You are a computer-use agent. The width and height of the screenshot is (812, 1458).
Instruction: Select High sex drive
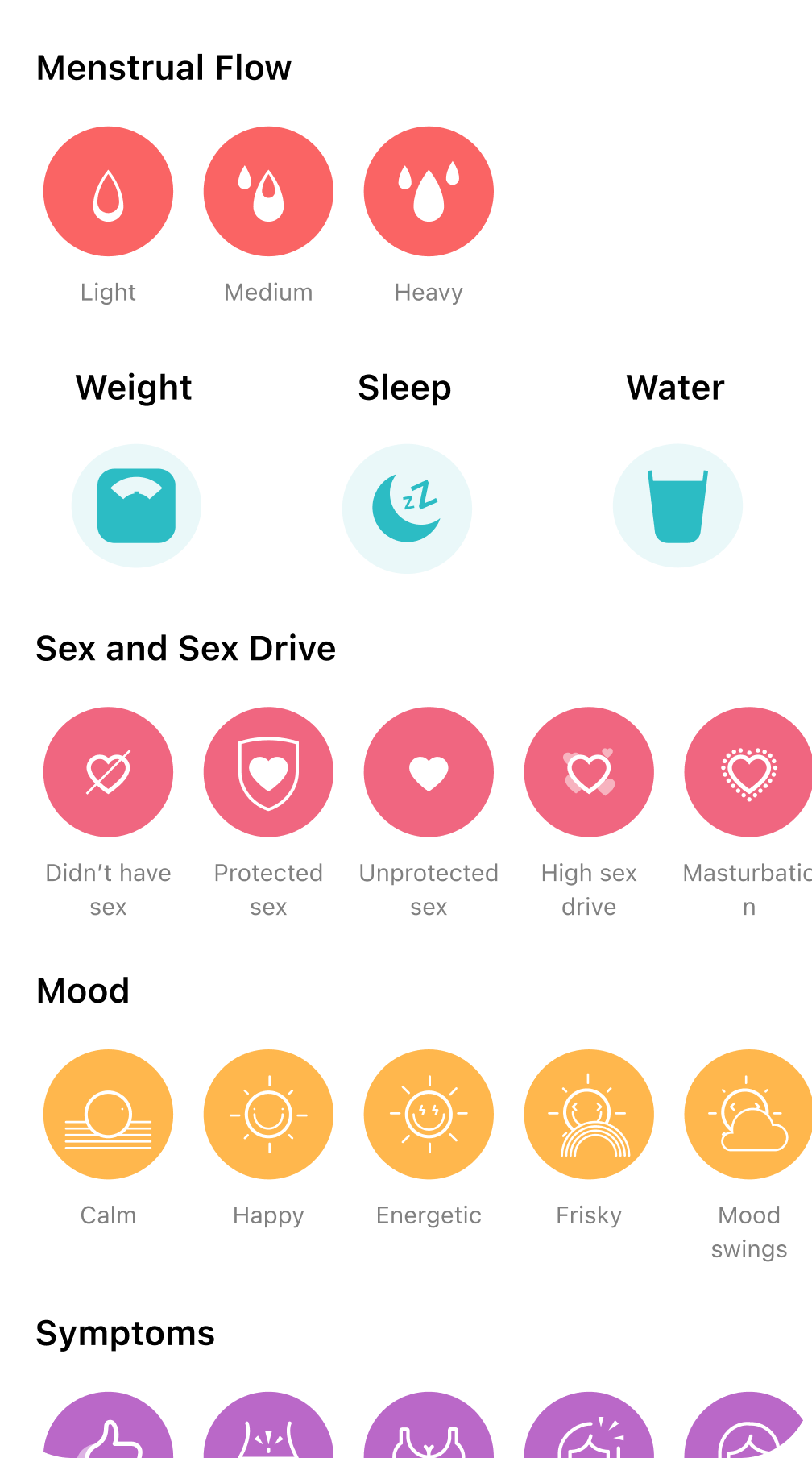click(x=589, y=772)
